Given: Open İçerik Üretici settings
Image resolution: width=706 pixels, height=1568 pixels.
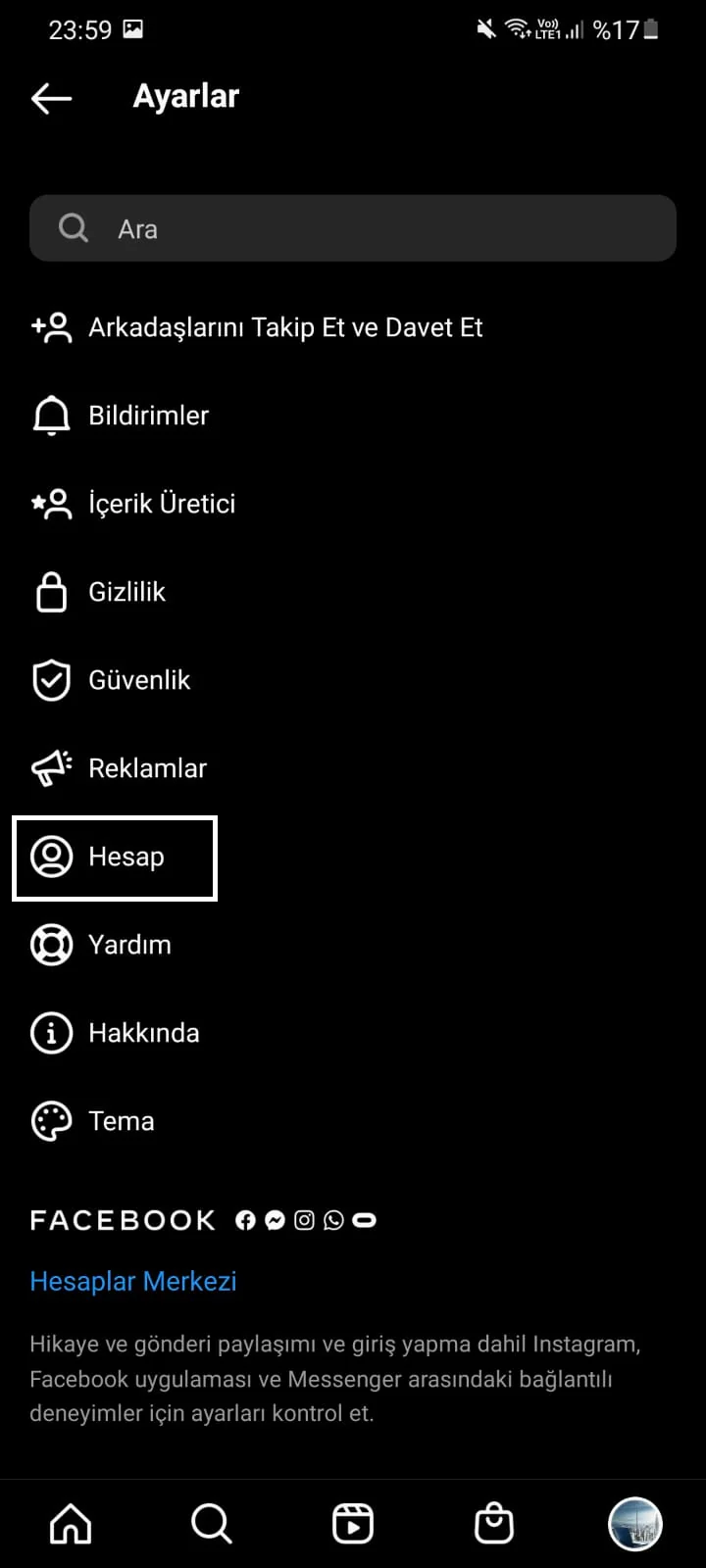Looking at the screenshot, I should (x=161, y=504).
